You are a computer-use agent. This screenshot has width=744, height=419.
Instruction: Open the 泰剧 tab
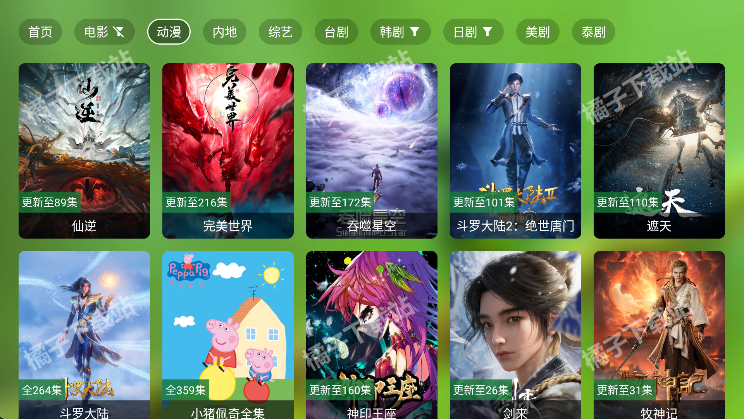[x=593, y=32]
